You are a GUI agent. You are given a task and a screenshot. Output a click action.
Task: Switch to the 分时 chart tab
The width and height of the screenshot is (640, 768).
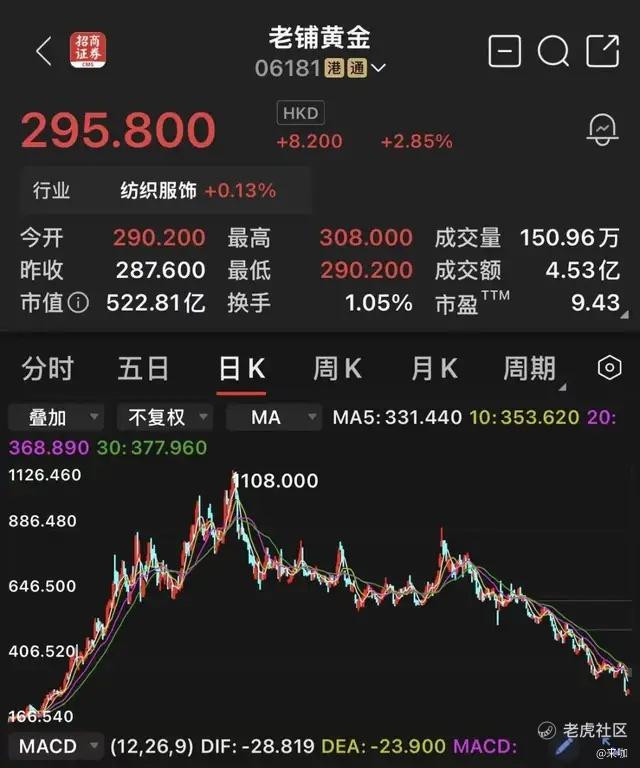(x=47, y=368)
